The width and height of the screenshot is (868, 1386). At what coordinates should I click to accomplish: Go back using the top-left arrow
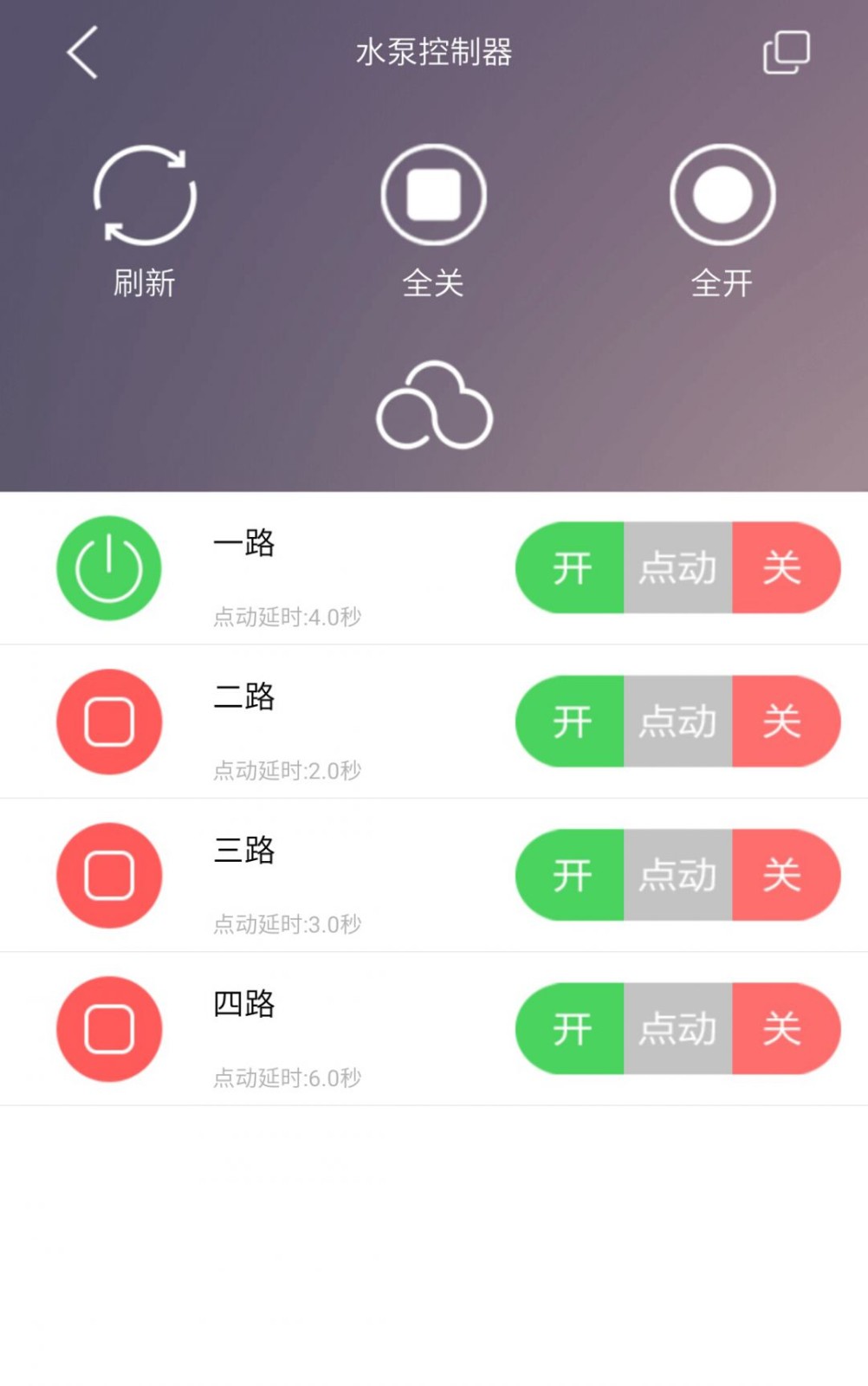tap(82, 52)
